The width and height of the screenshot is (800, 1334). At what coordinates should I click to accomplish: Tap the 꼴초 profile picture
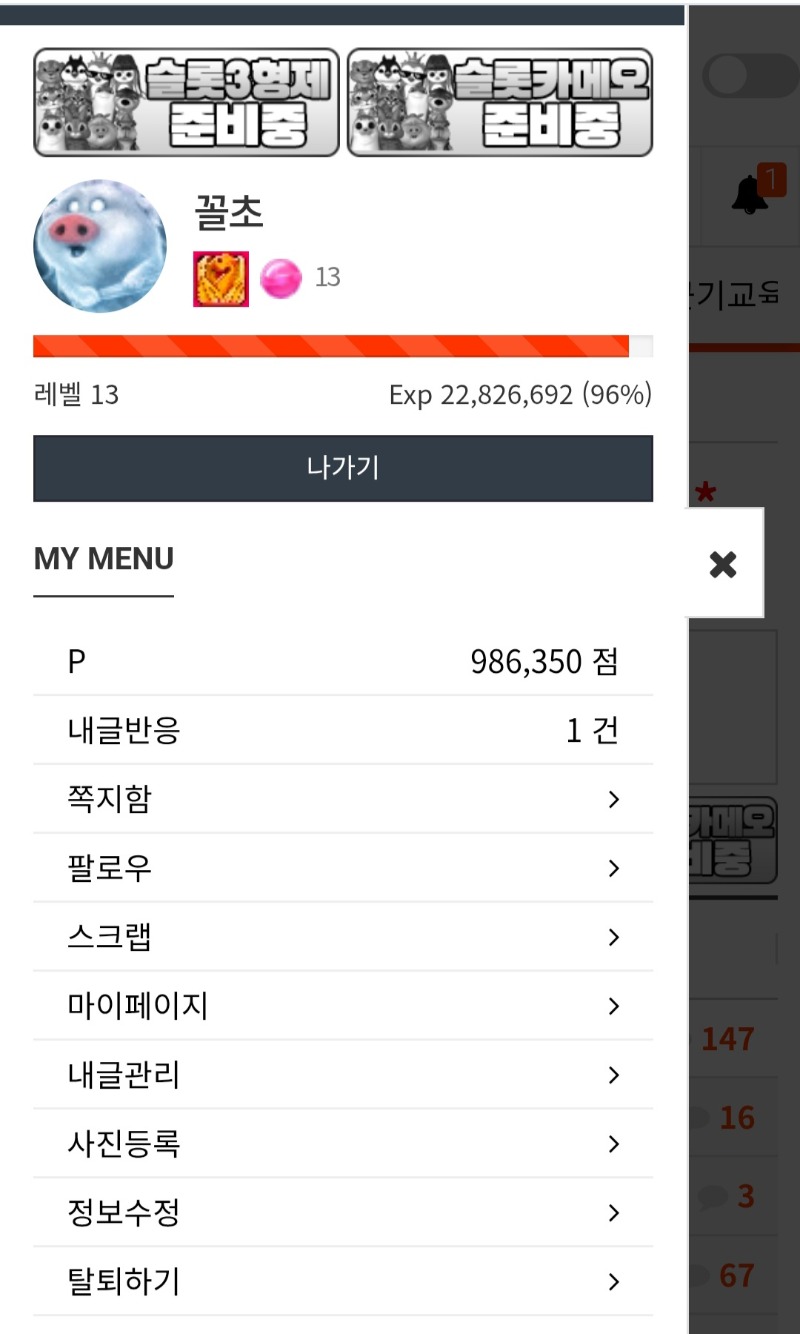coord(100,246)
